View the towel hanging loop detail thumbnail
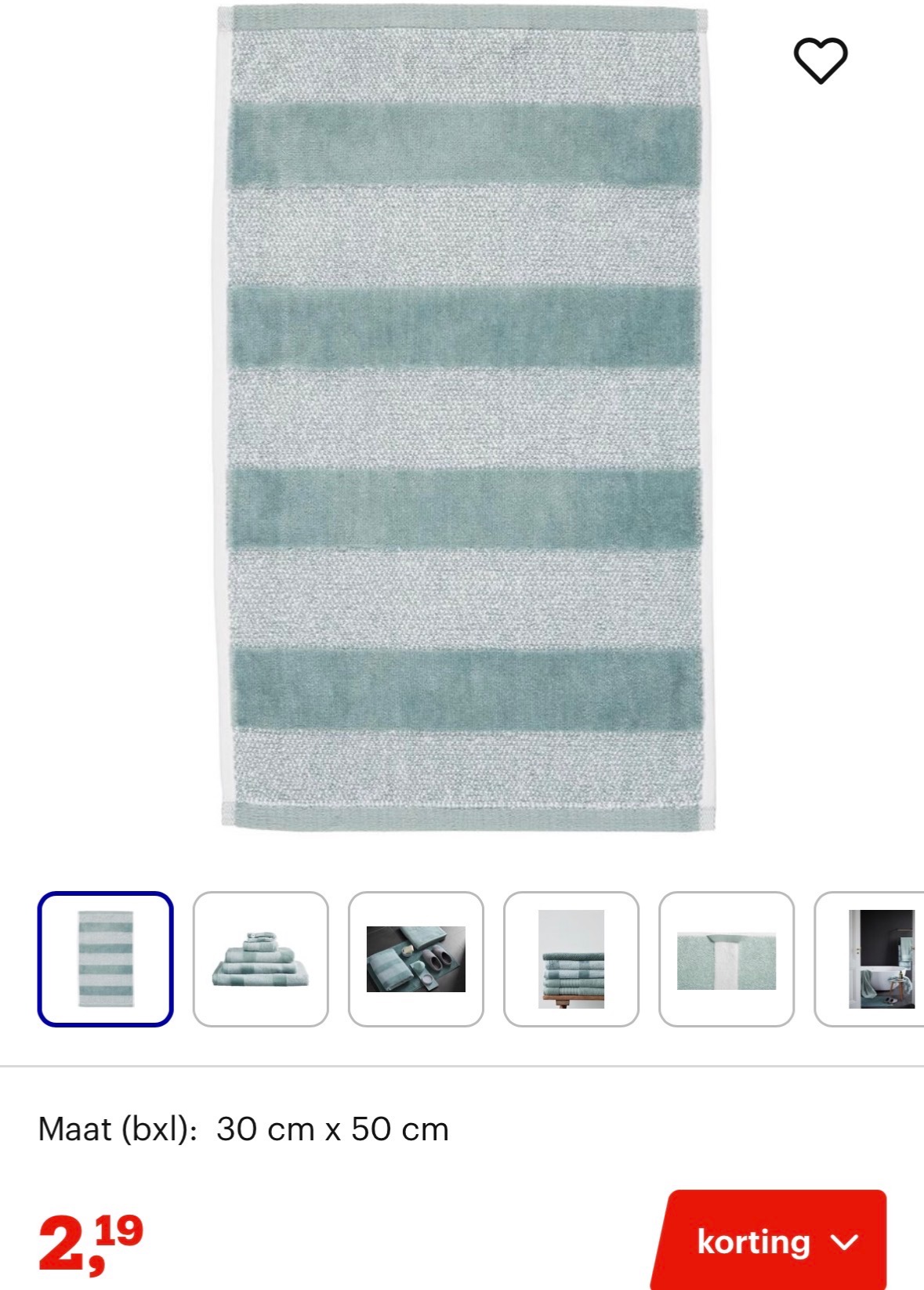This screenshot has height=1290, width=924. point(726,958)
